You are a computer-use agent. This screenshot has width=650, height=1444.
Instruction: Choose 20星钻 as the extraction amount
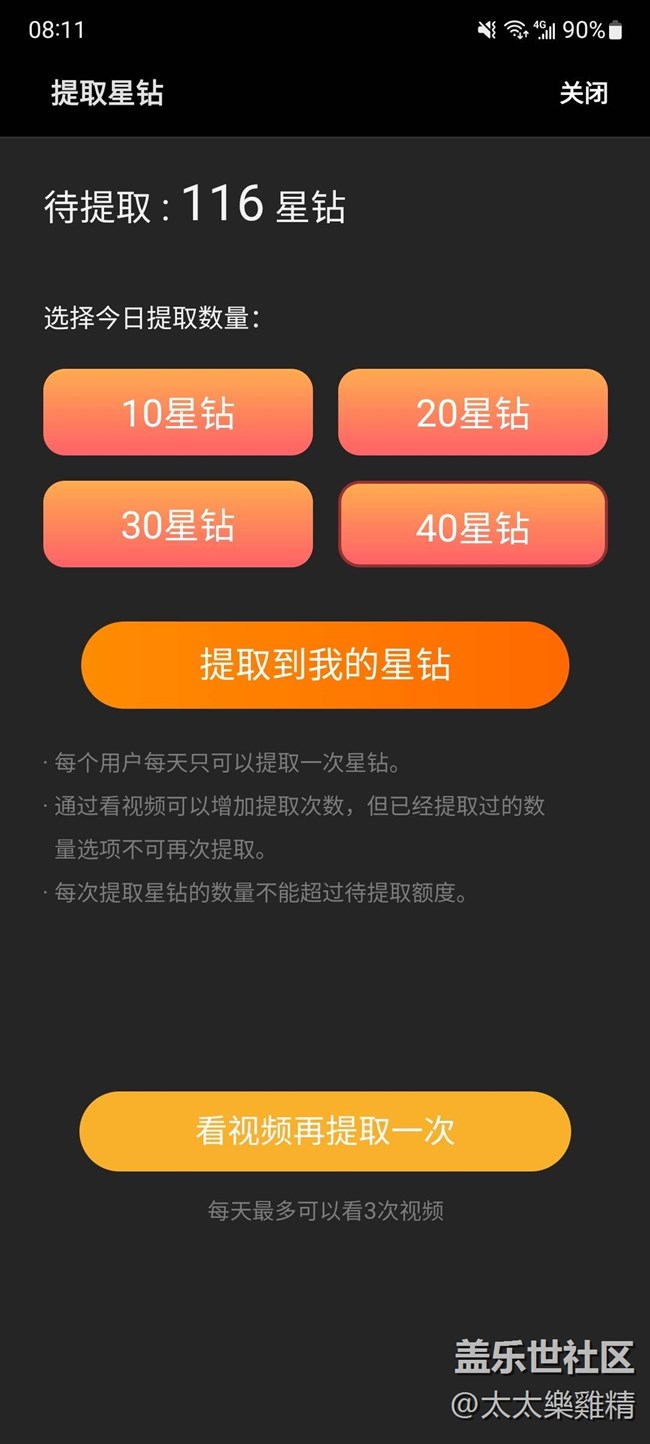click(x=472, y=412)
